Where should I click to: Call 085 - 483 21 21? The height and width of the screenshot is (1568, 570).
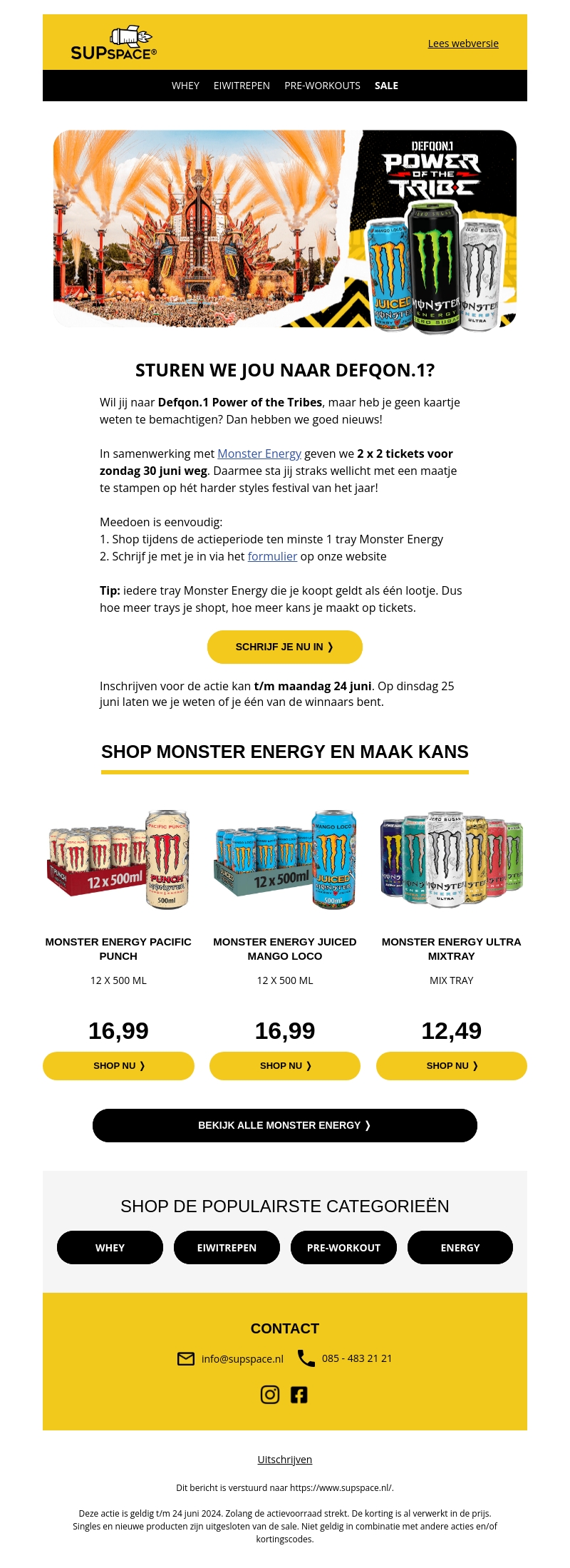tap(356, 1358)
